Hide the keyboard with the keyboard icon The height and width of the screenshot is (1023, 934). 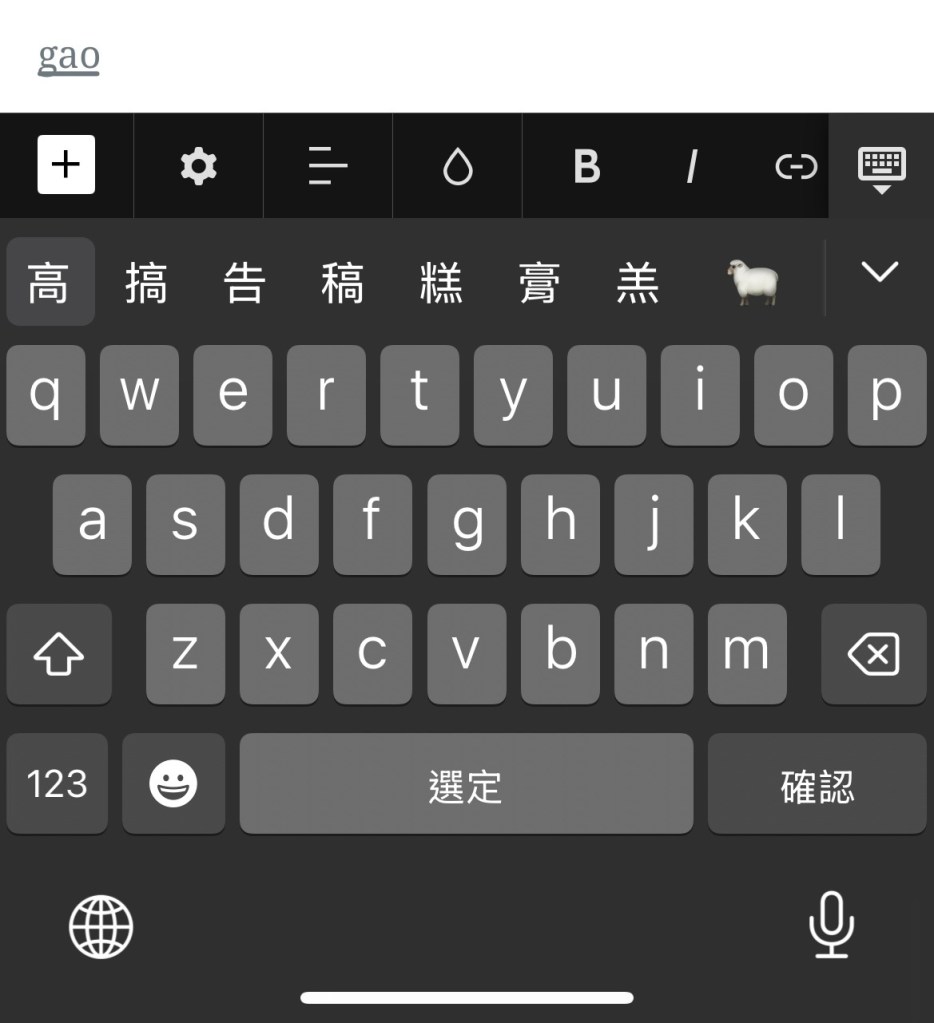coord(881,167)
